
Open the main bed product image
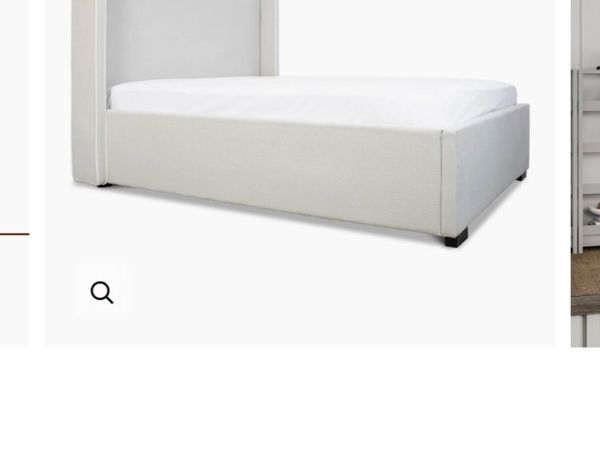300,150
